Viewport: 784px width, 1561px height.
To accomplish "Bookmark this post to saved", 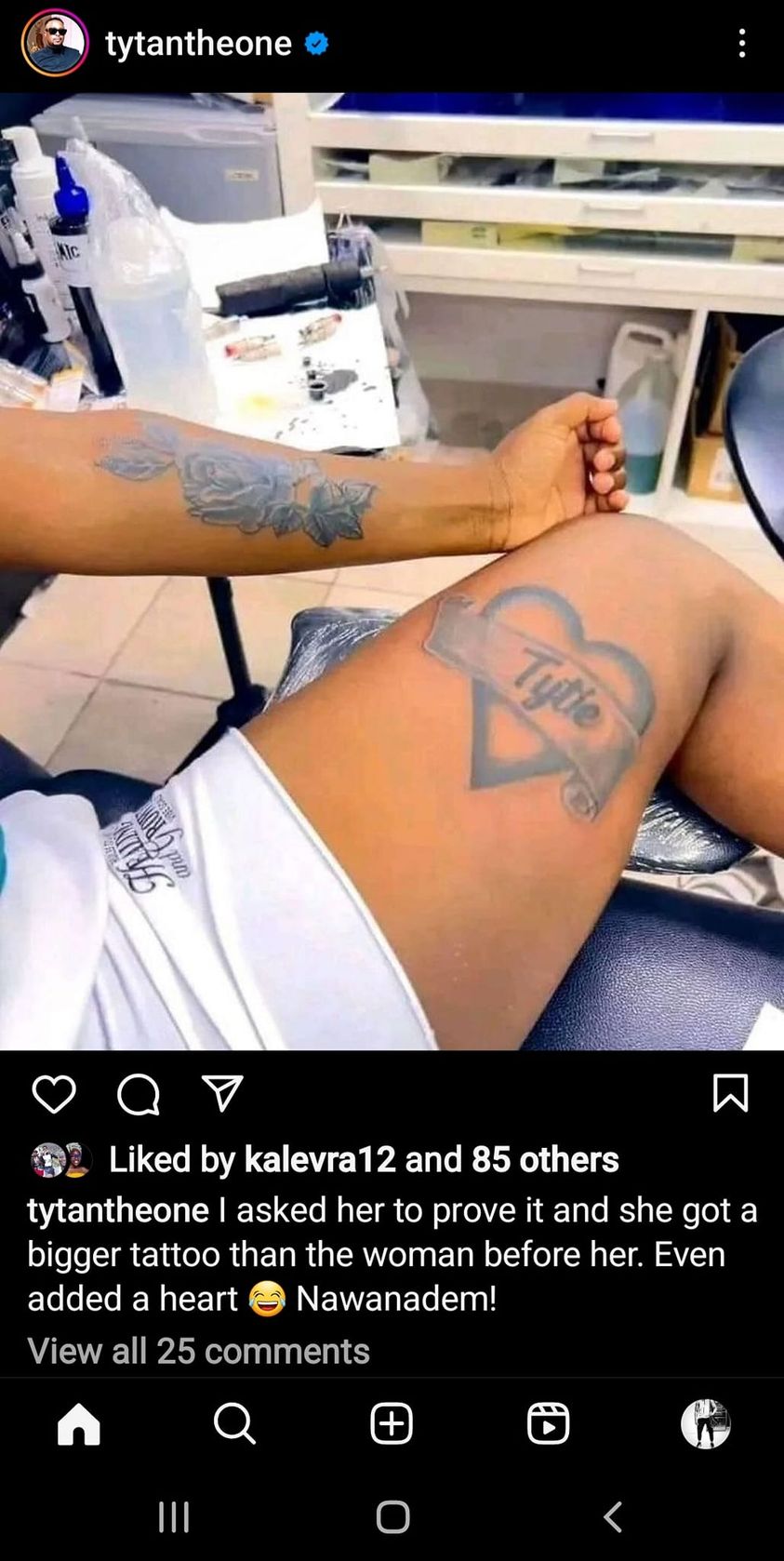I will tap(730, 1093).
